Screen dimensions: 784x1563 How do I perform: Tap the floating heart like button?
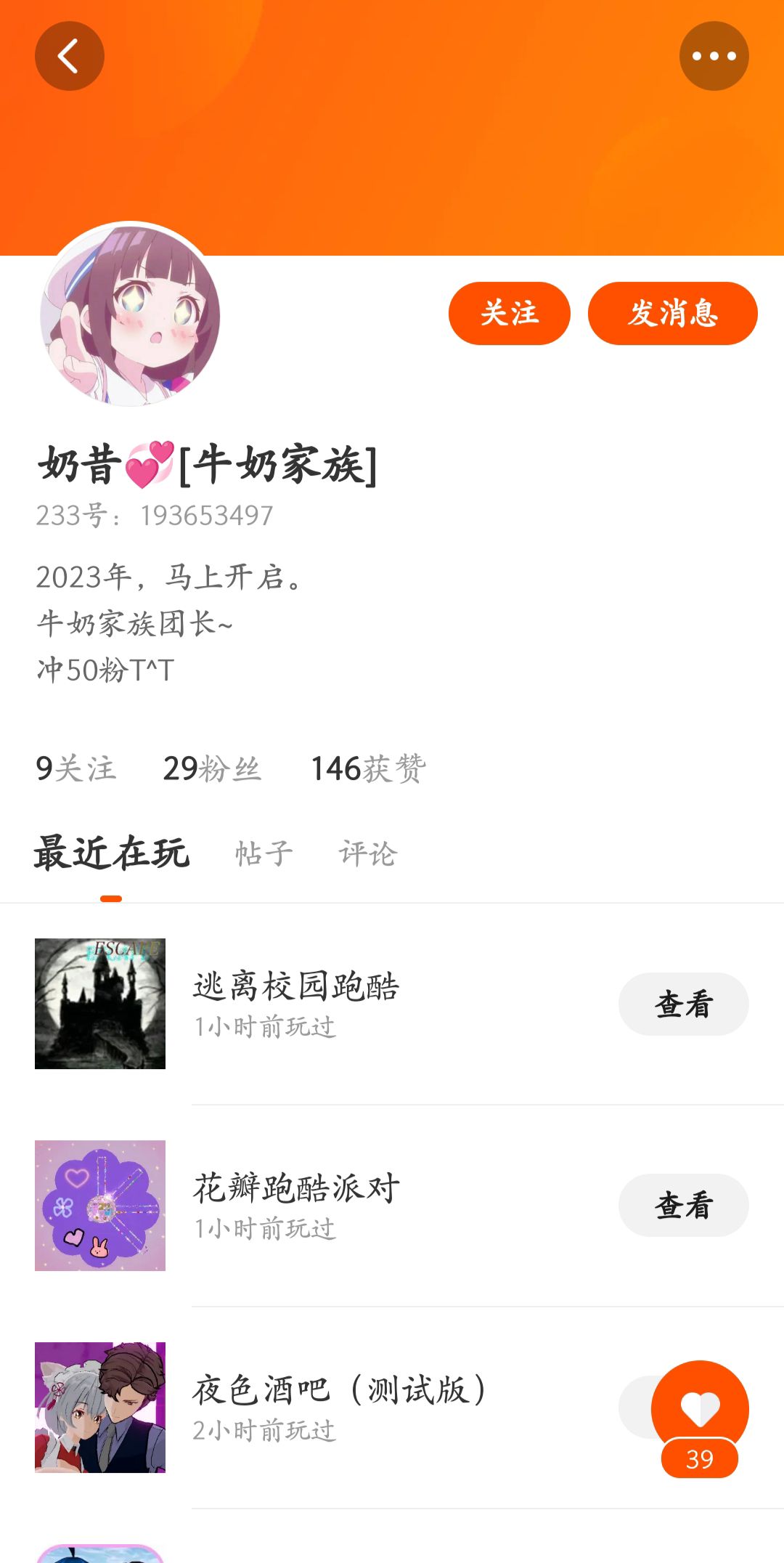point(700,1409)
